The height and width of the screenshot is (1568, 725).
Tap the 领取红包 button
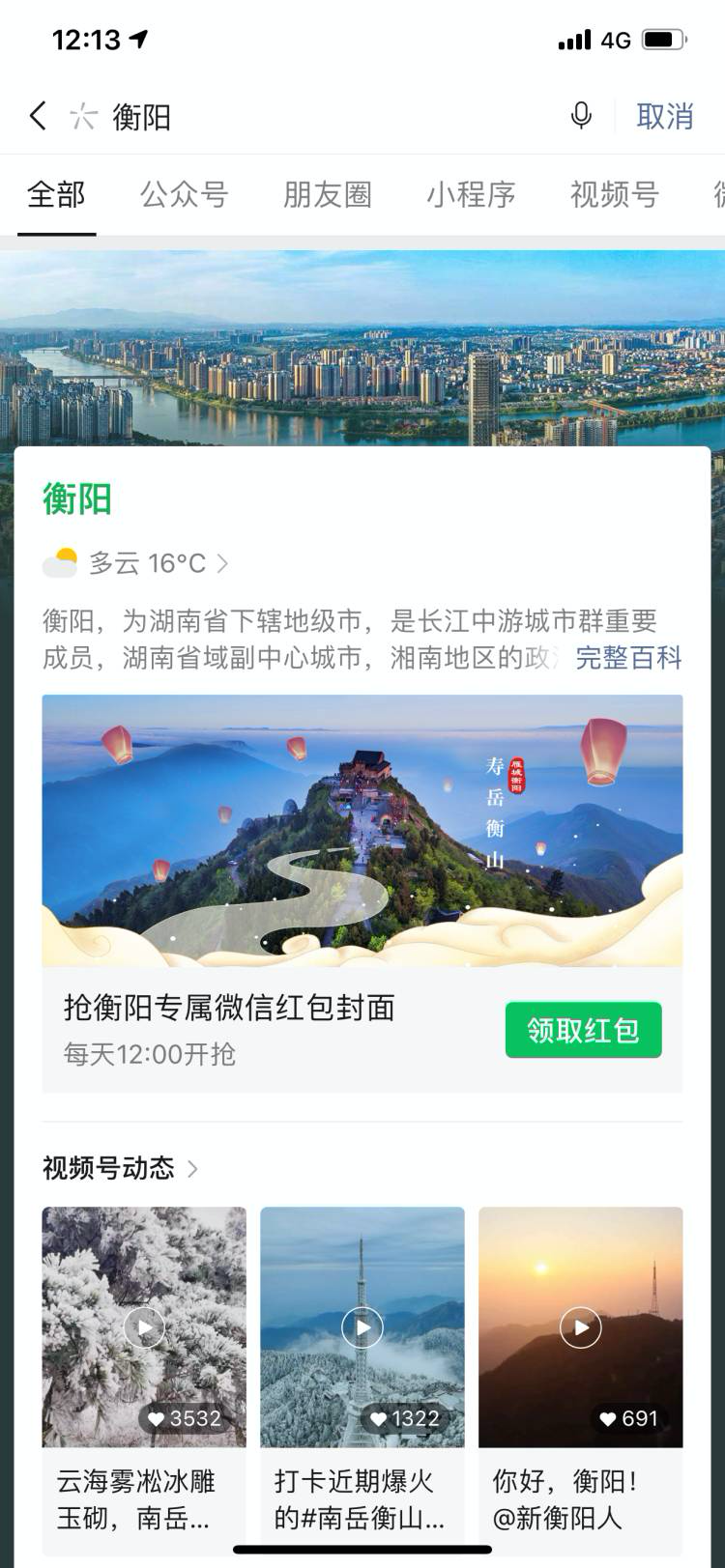coord(583,1030)
